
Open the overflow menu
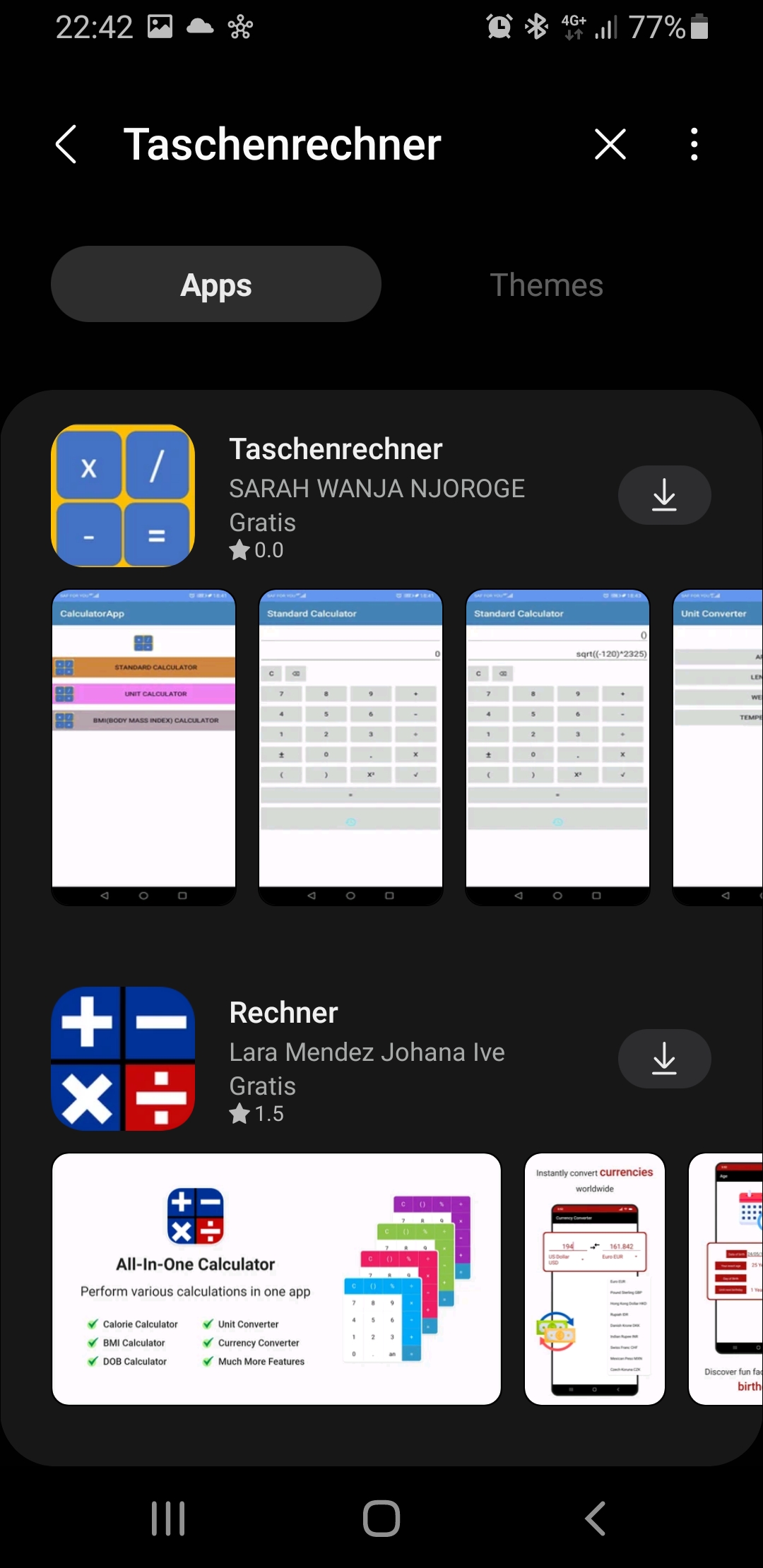point(694,145)
